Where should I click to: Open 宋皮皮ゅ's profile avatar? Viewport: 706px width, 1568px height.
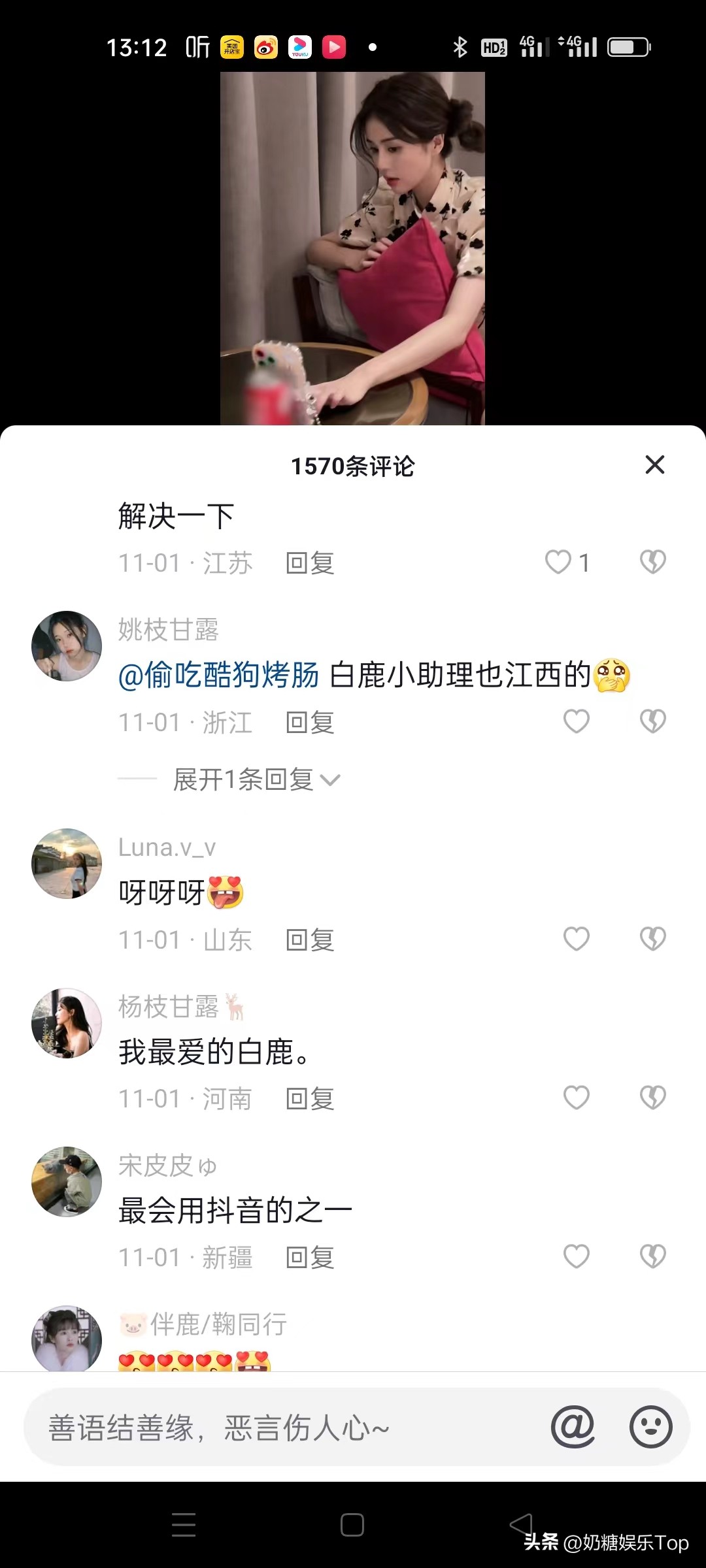(x=66, y=1181)
